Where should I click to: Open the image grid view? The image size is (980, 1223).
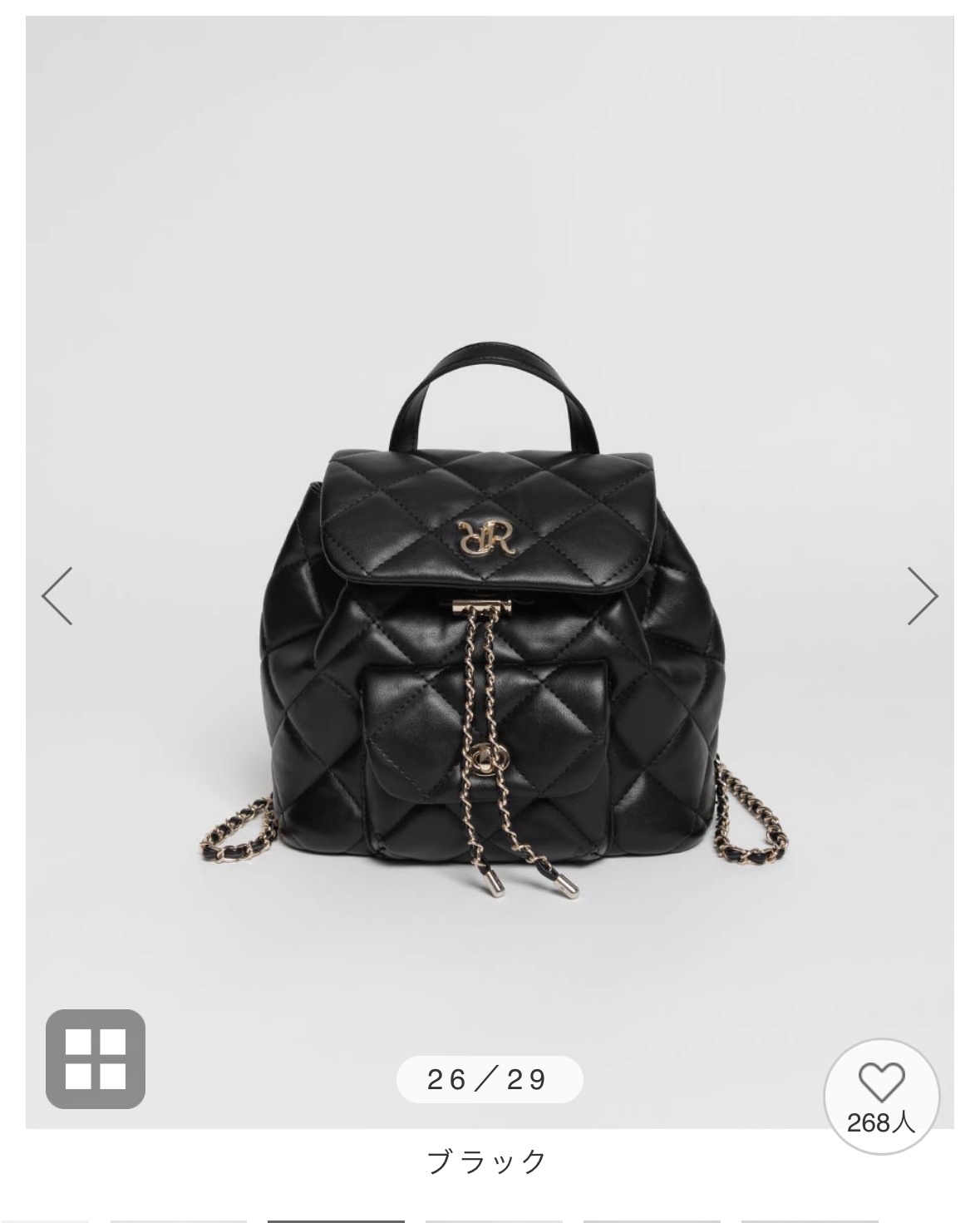click(96, 1058)
